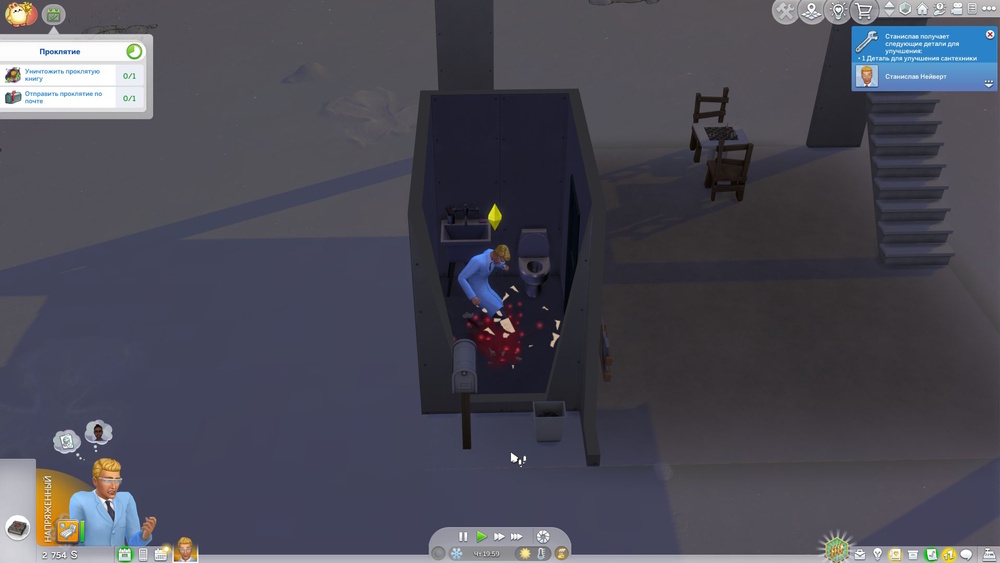Open the speech bubble relationships panel
This screenshot has width=1000, height=563.
(x=966, y=554)
